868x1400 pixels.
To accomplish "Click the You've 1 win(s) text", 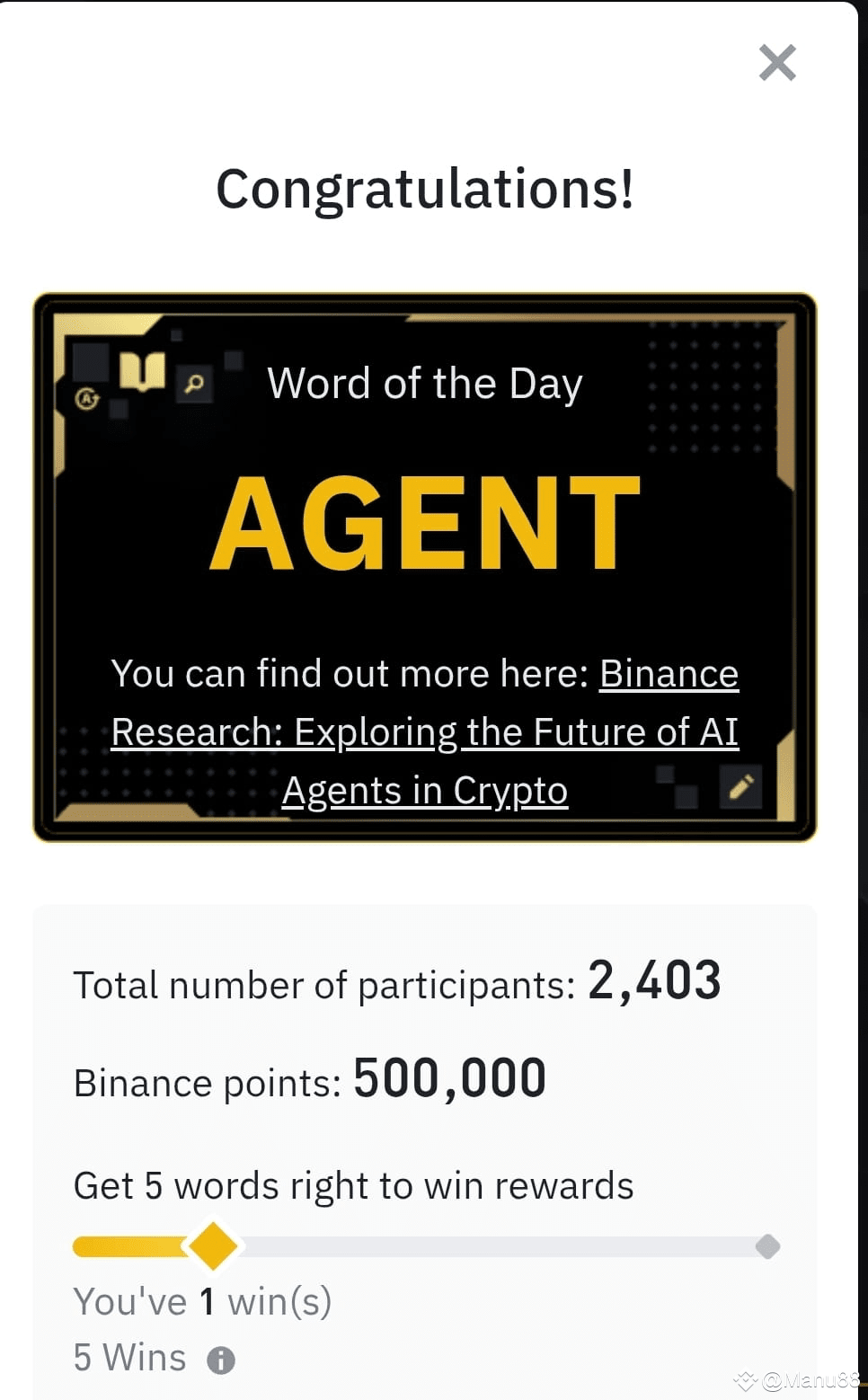I will (x=202, y=1300).
